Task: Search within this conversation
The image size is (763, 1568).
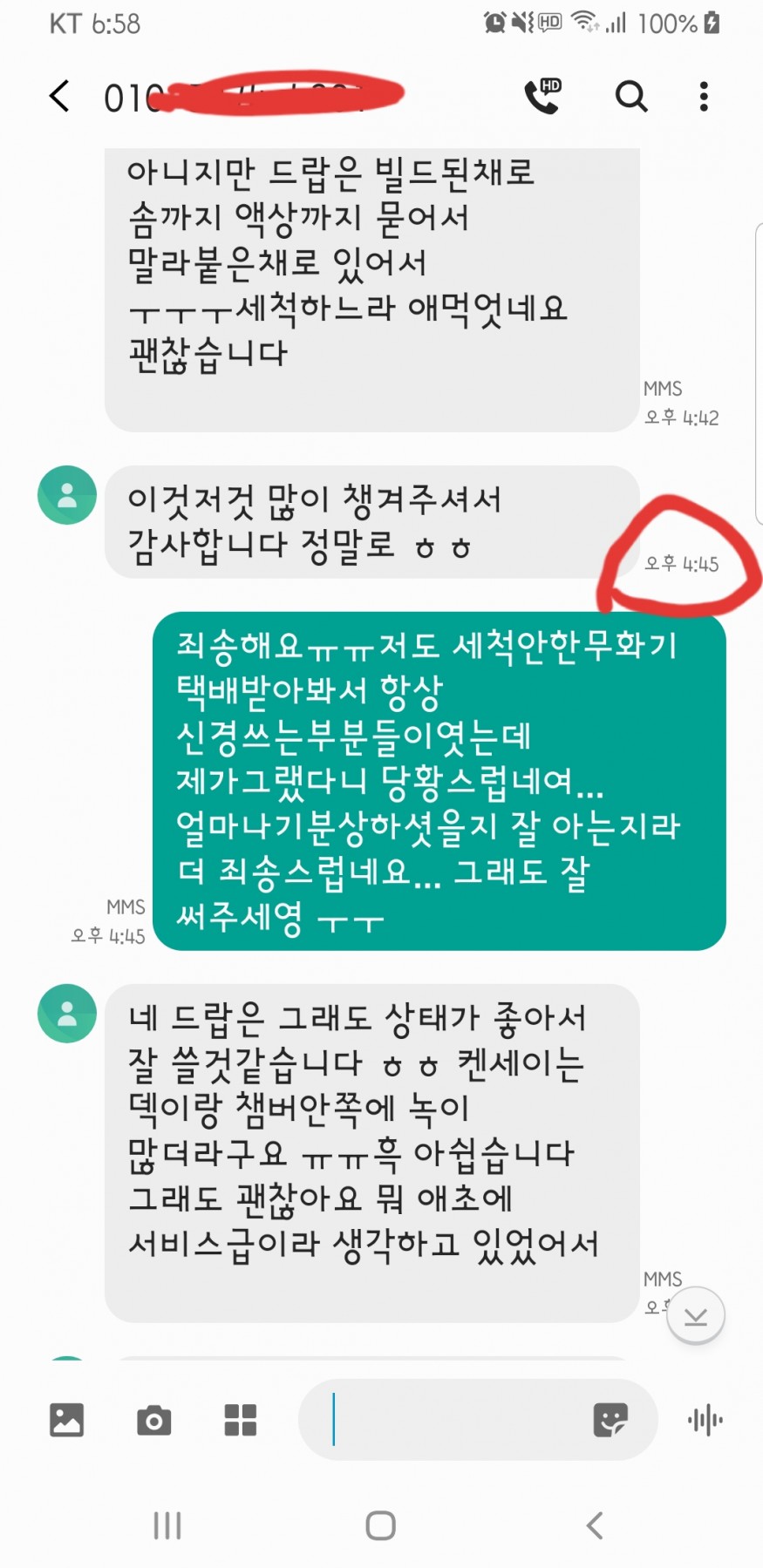Action: pyautogui.click(x=630, y=96)
